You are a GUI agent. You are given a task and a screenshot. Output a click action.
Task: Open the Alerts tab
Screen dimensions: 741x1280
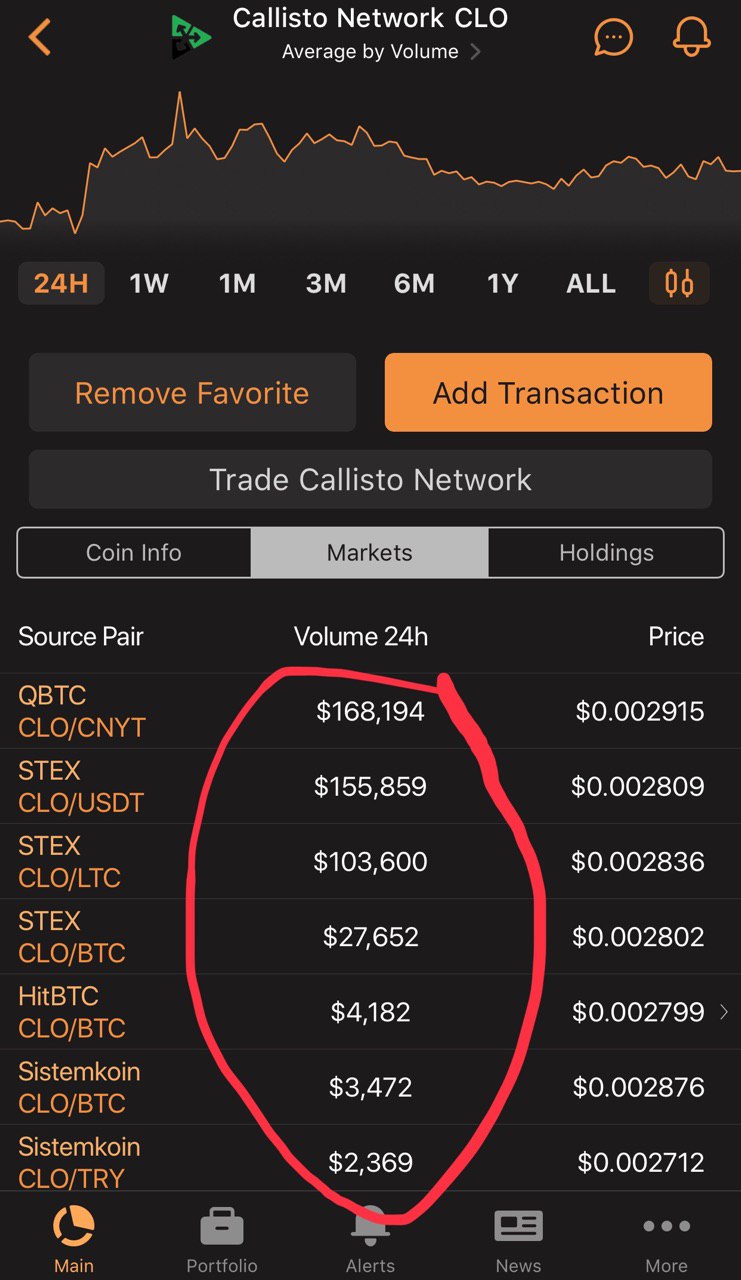pyautogui.click(x=370, y=1240)
